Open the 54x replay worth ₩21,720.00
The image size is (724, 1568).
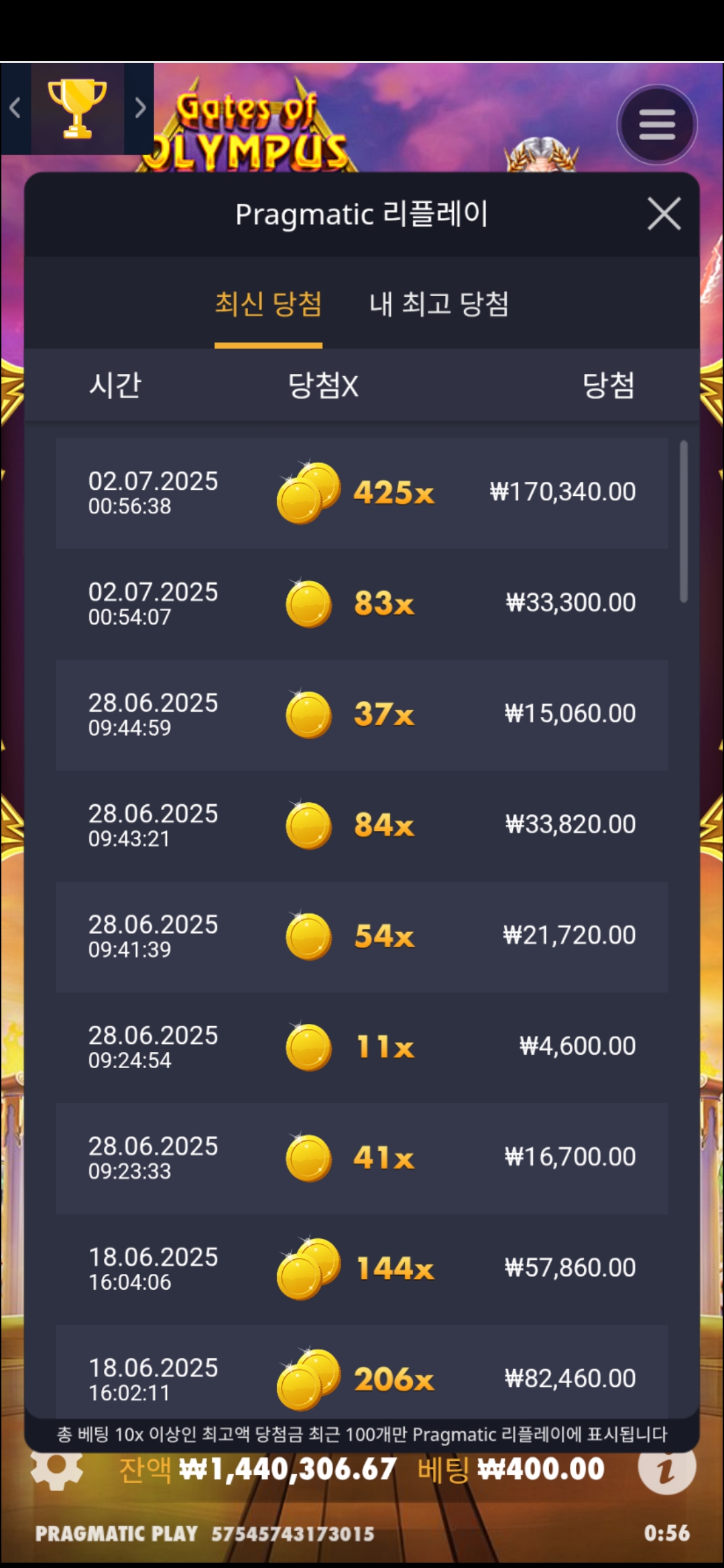[362, 936]
